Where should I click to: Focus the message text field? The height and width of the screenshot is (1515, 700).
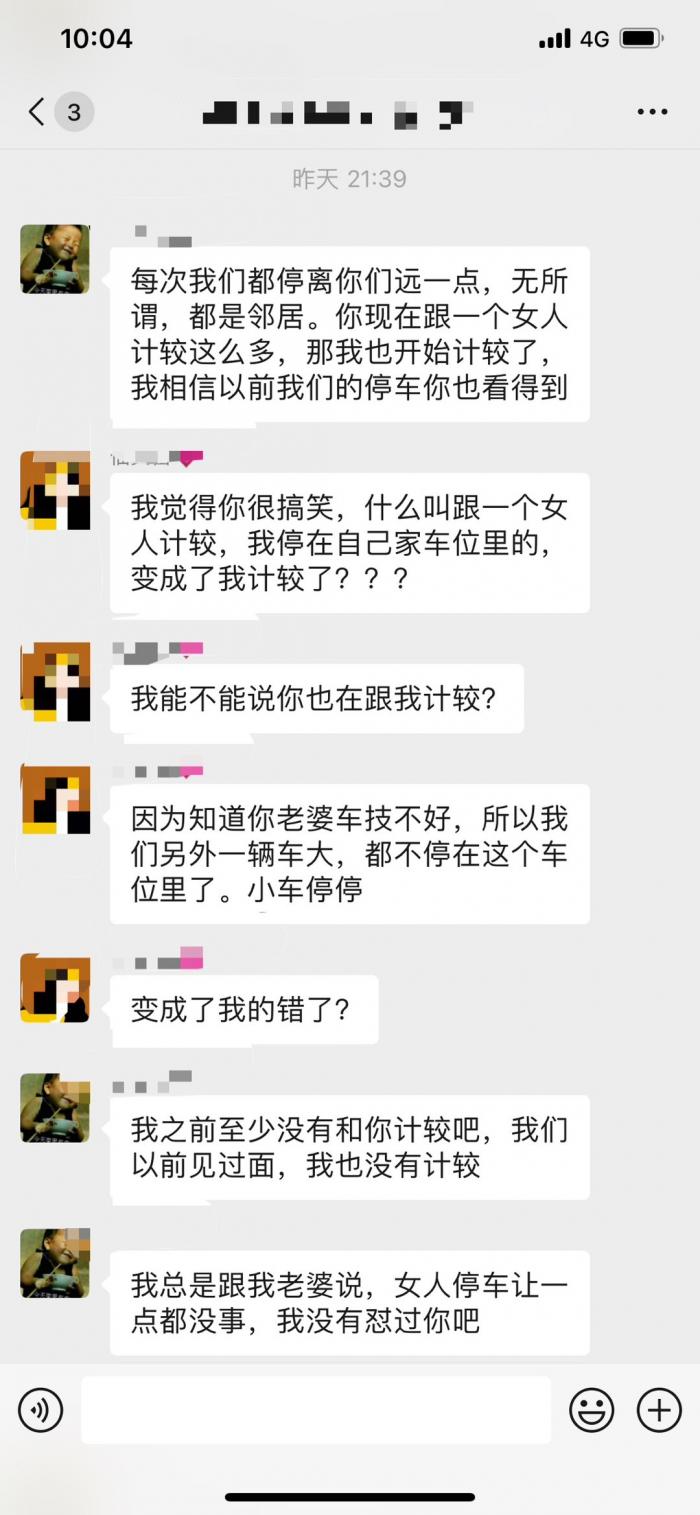315,1410
